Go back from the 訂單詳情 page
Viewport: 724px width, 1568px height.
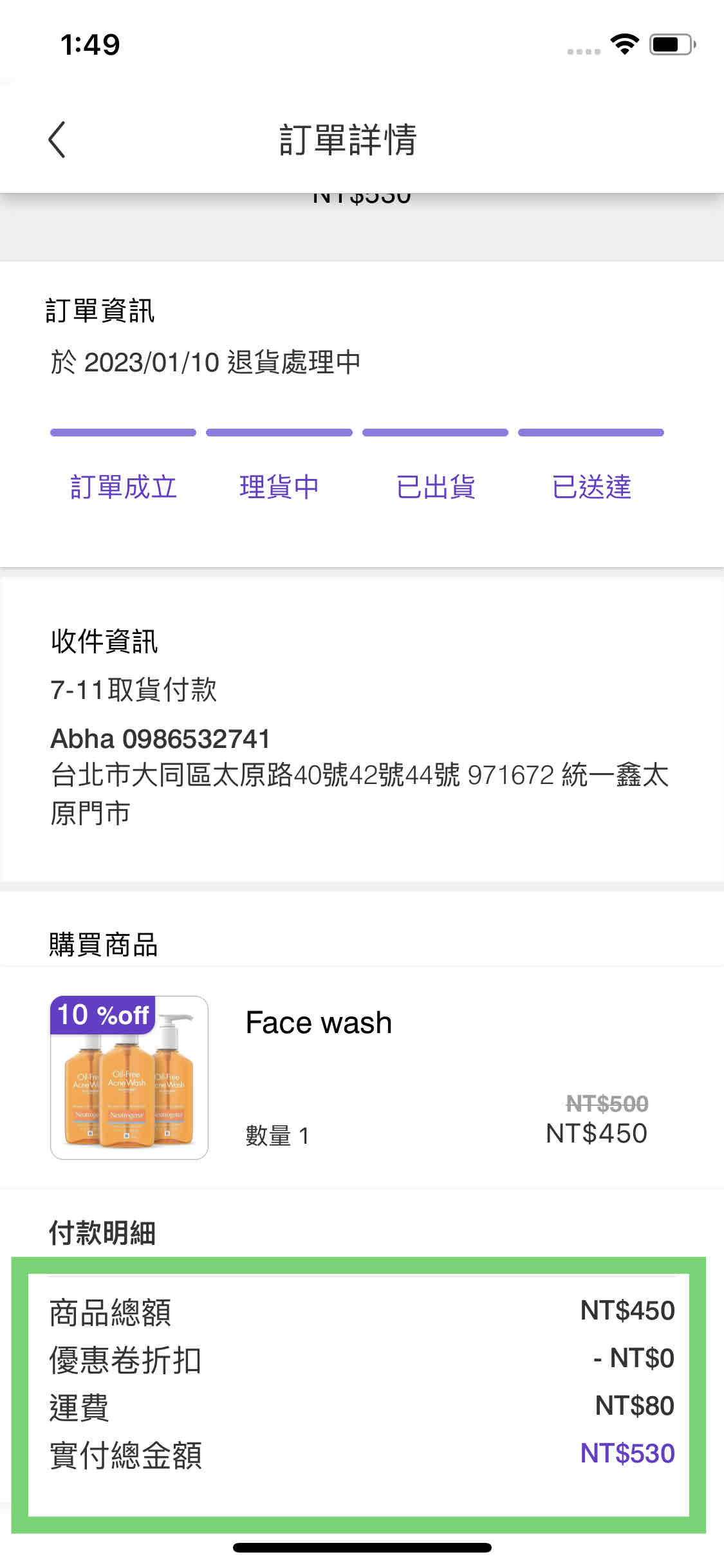(x=57, y=139)
